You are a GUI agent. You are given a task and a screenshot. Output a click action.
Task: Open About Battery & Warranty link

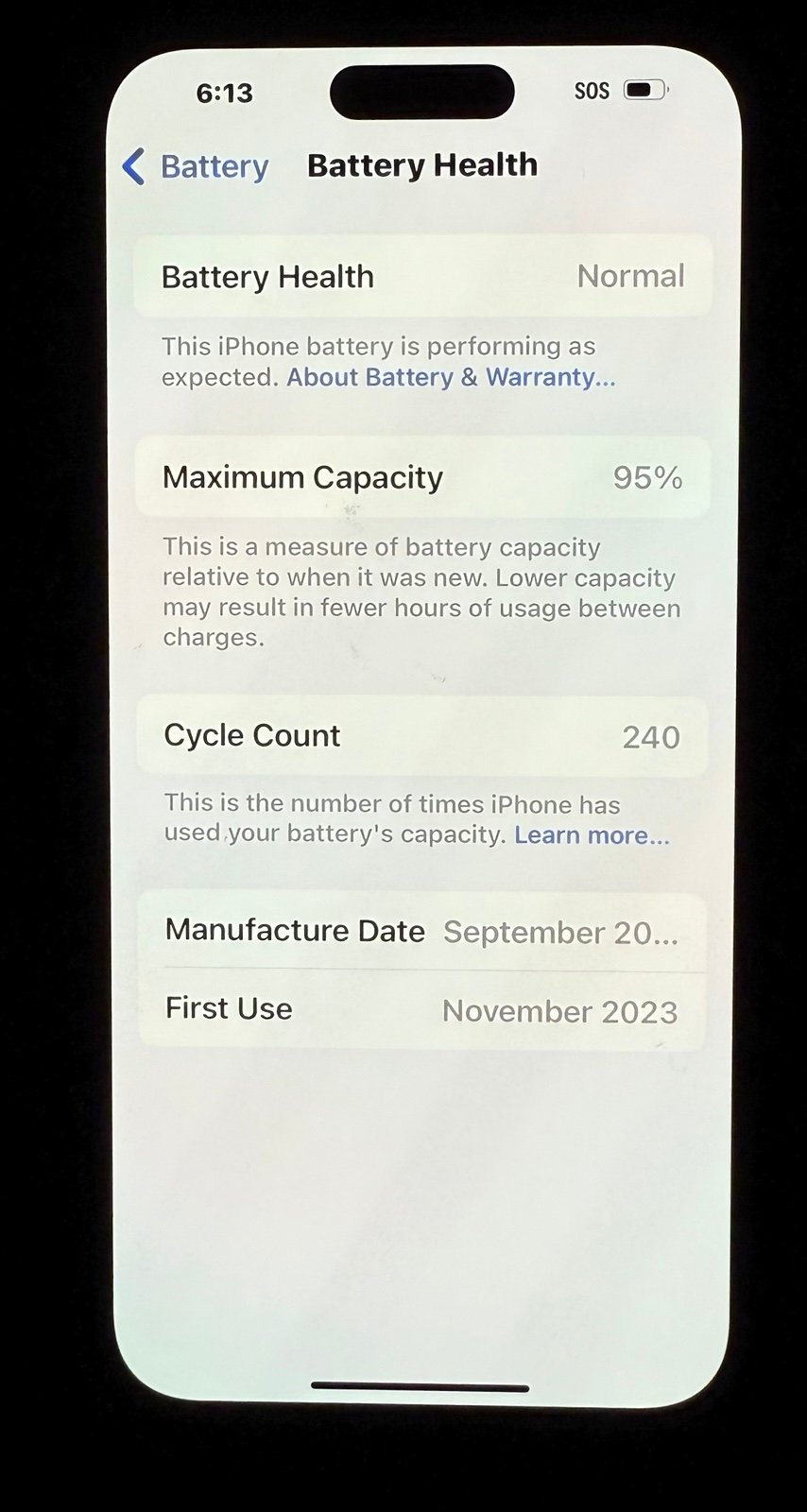(x=451, y=377)
